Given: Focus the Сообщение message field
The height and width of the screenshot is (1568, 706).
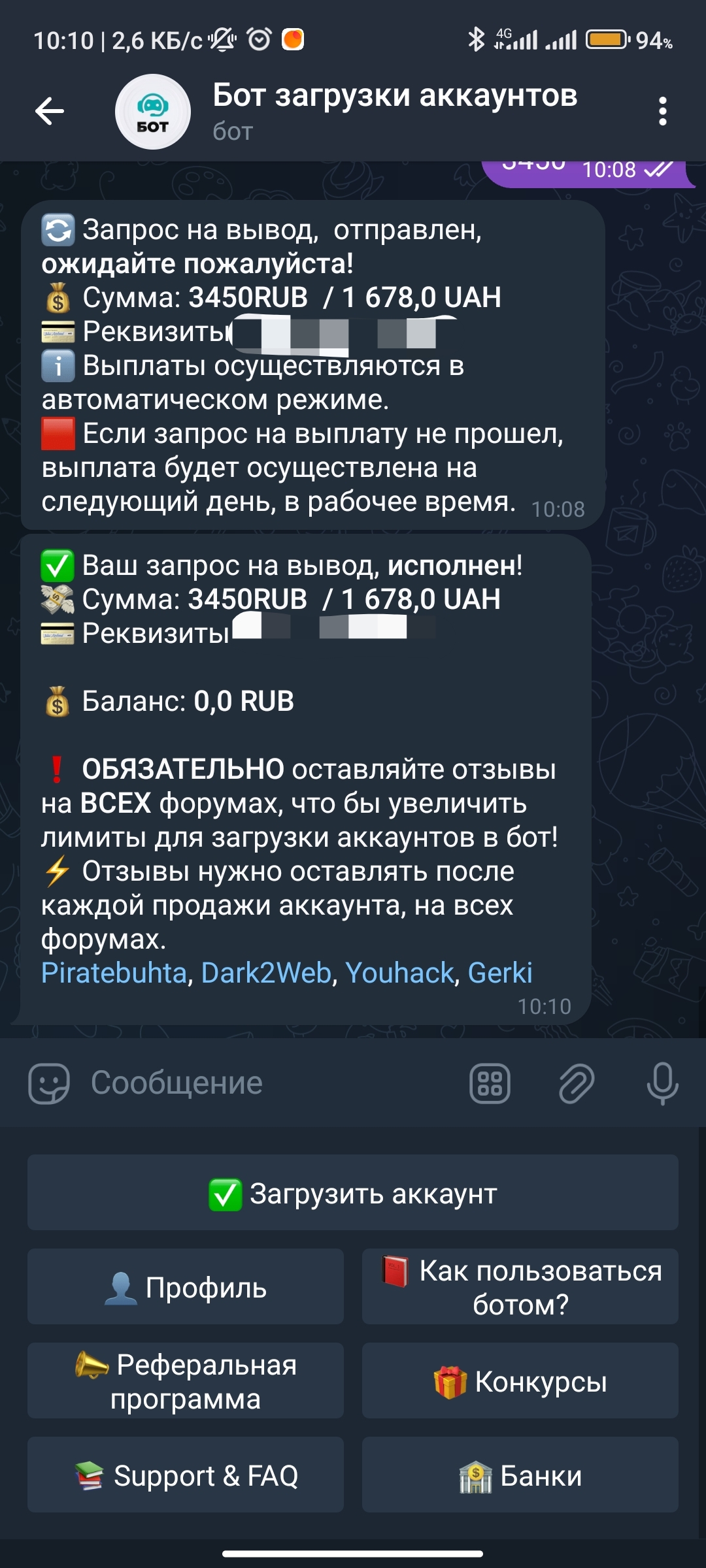Looking at the screenshot, I should click(261, 1083).
